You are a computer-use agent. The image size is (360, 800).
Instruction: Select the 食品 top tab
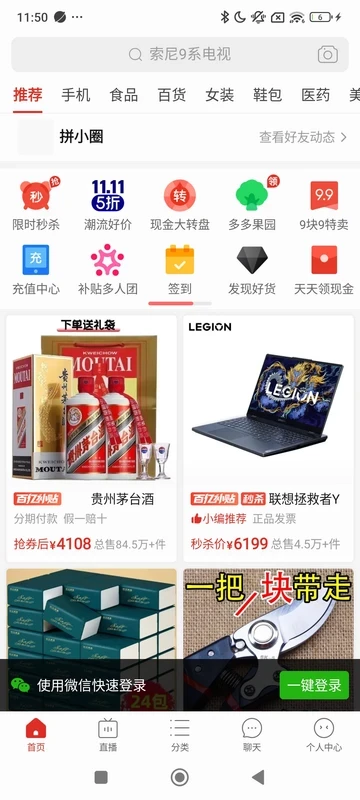[x=123, y=95]
